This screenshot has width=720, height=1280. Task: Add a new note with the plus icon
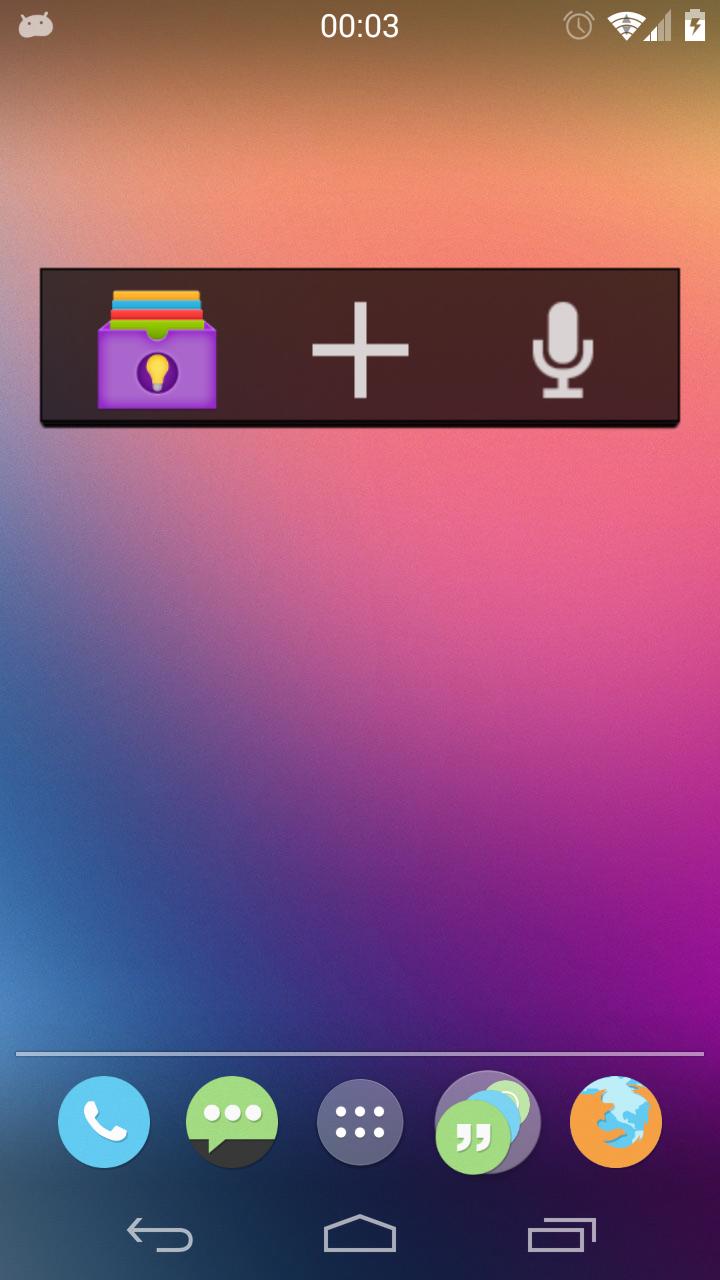[x=360, y=350]
